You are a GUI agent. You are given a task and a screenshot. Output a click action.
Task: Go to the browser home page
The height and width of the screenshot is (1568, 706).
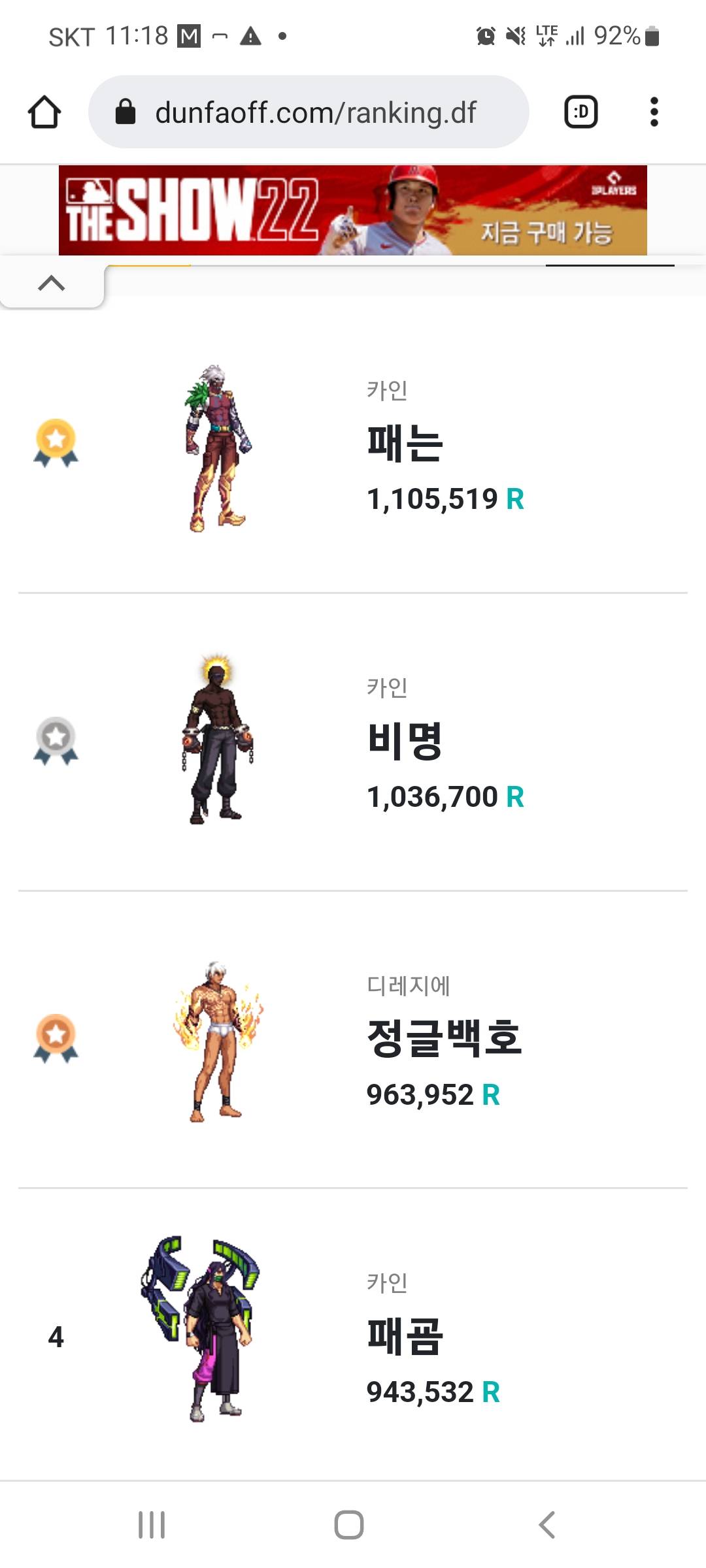click(x=44, y=112)
